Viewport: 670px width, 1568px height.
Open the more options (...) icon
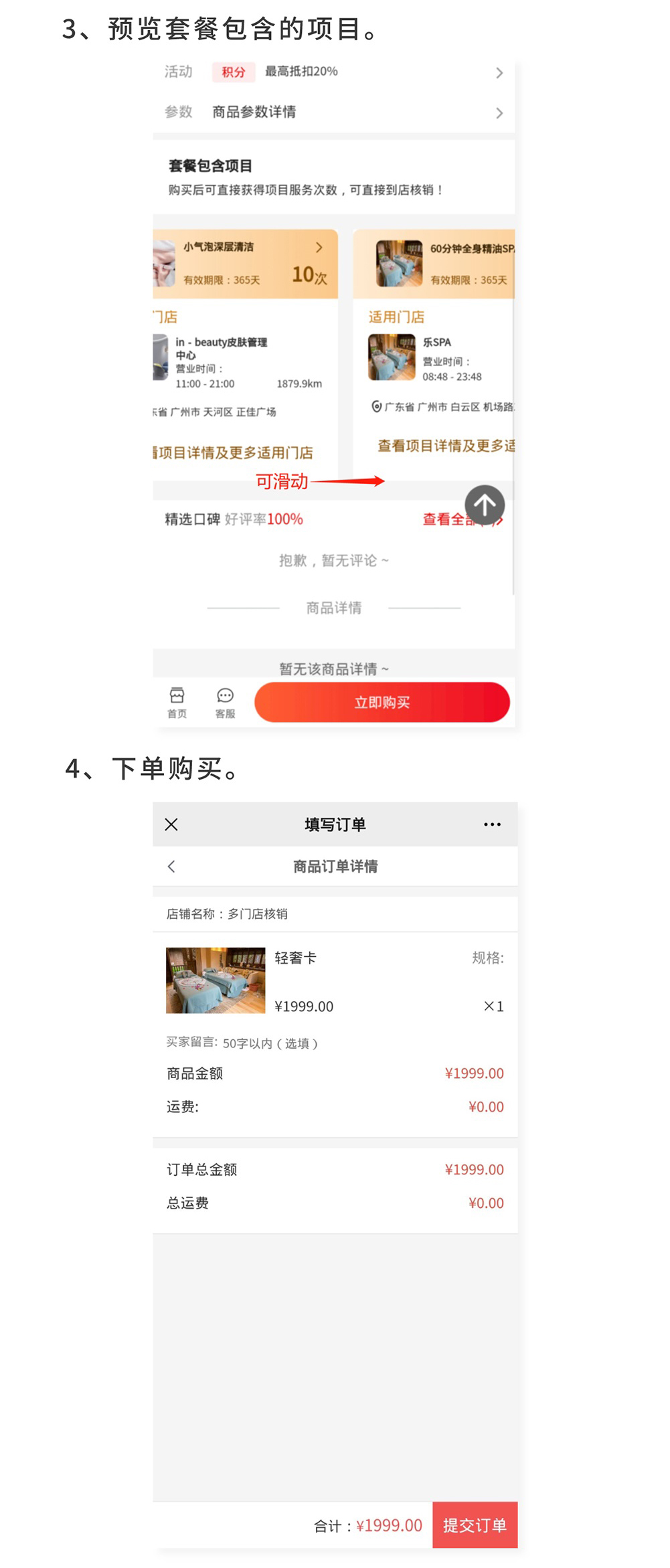pyautogui.click(x=492, y=824)
